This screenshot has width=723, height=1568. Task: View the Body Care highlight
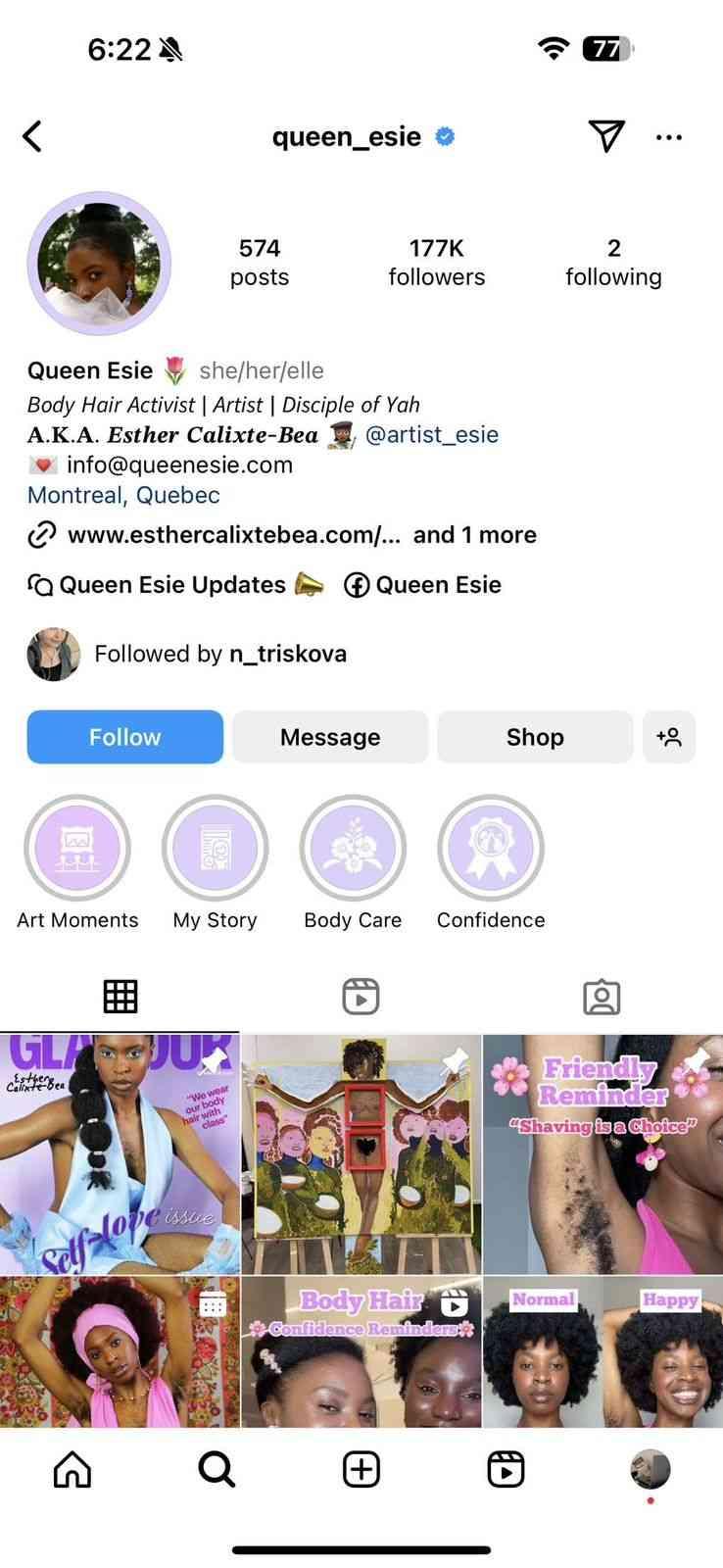point(353,848)
